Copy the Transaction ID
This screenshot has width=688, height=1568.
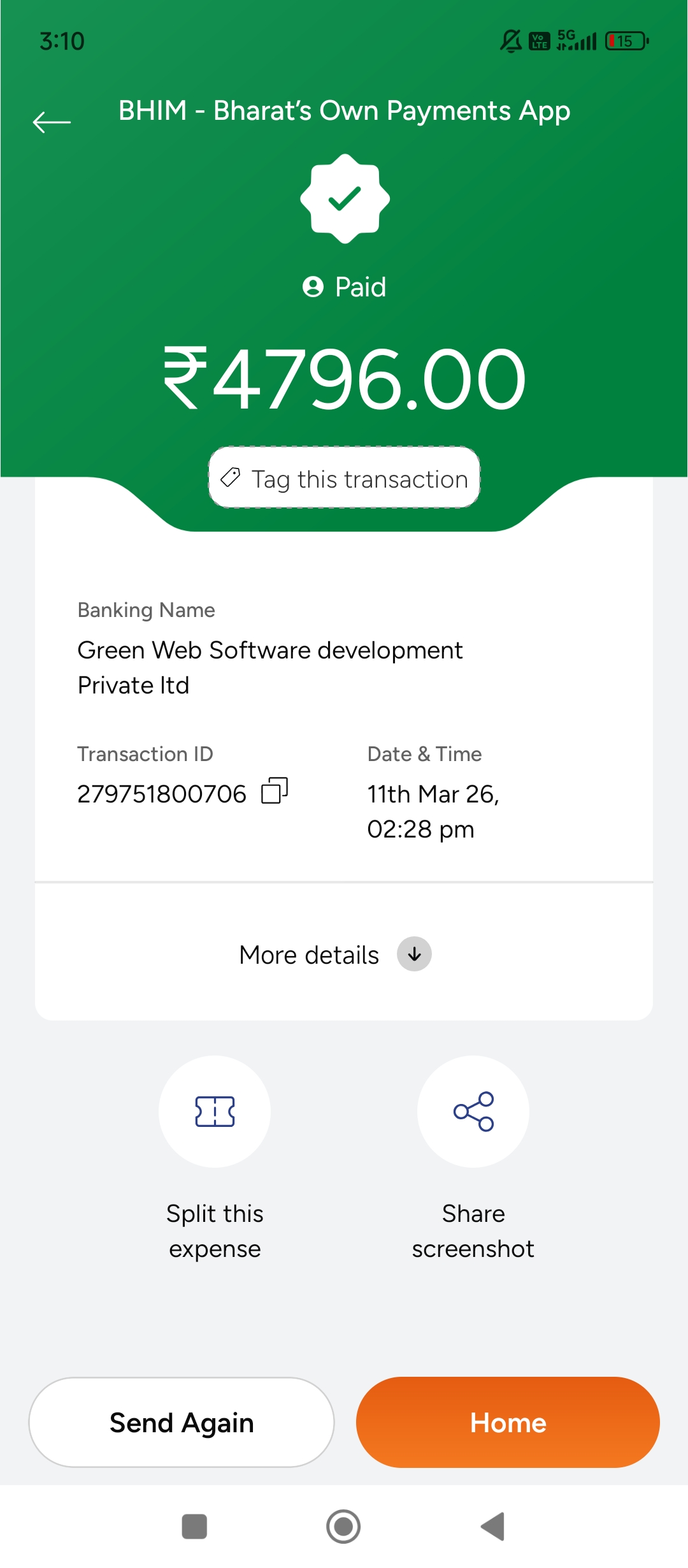[275, 791]
